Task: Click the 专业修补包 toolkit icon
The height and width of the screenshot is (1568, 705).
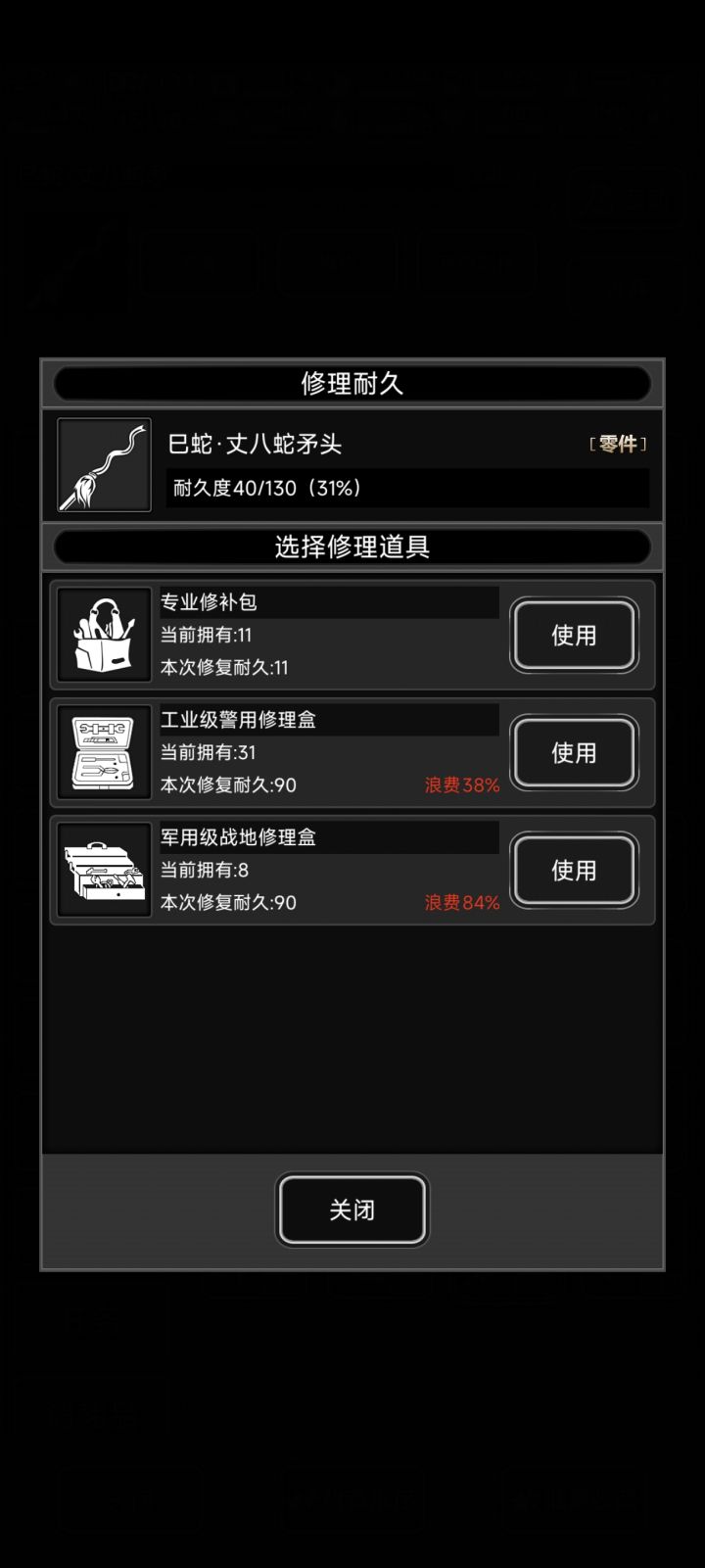Action: point(103,634)
